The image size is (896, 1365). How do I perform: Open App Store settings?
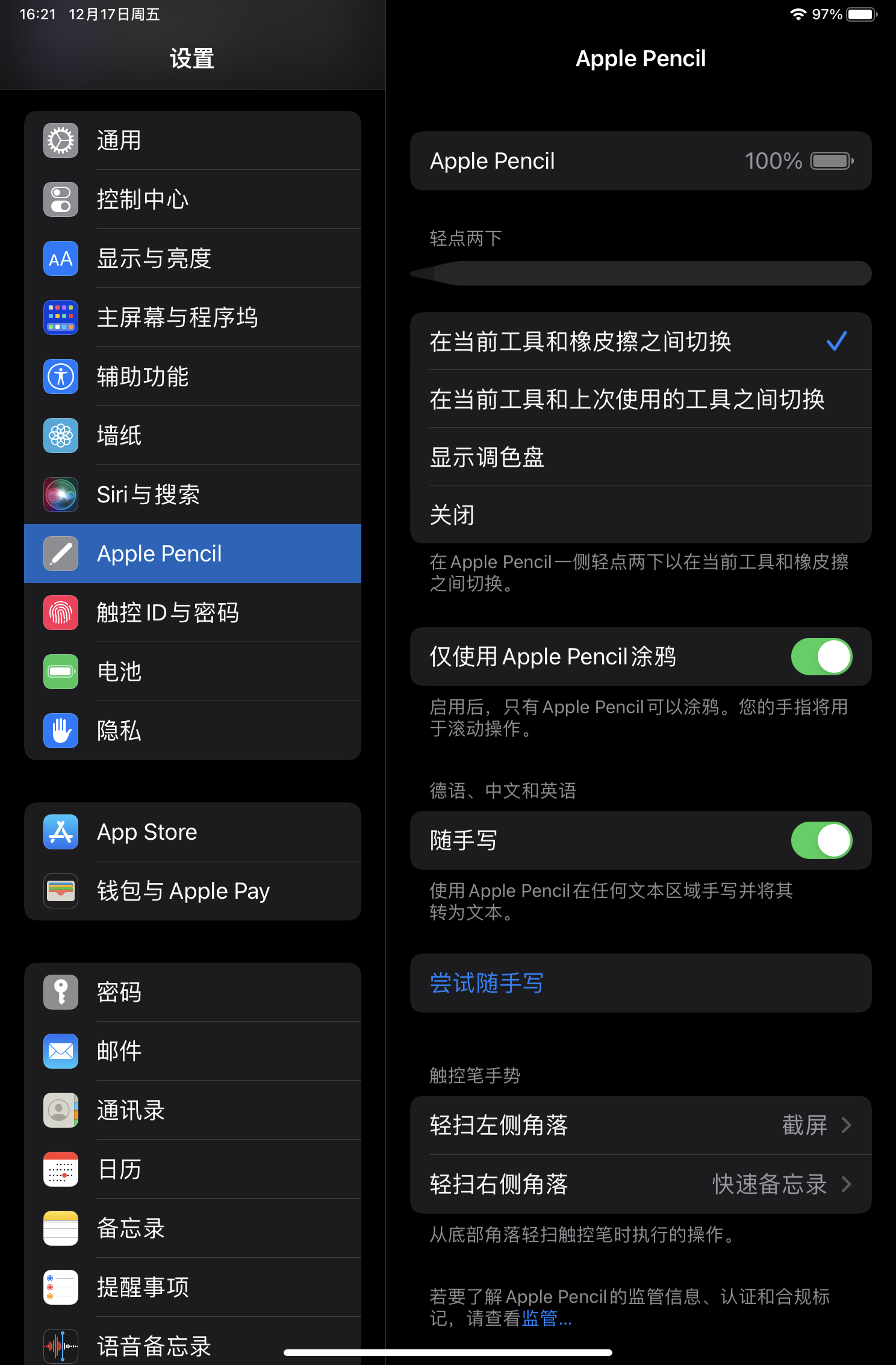(x=193, y=832)
